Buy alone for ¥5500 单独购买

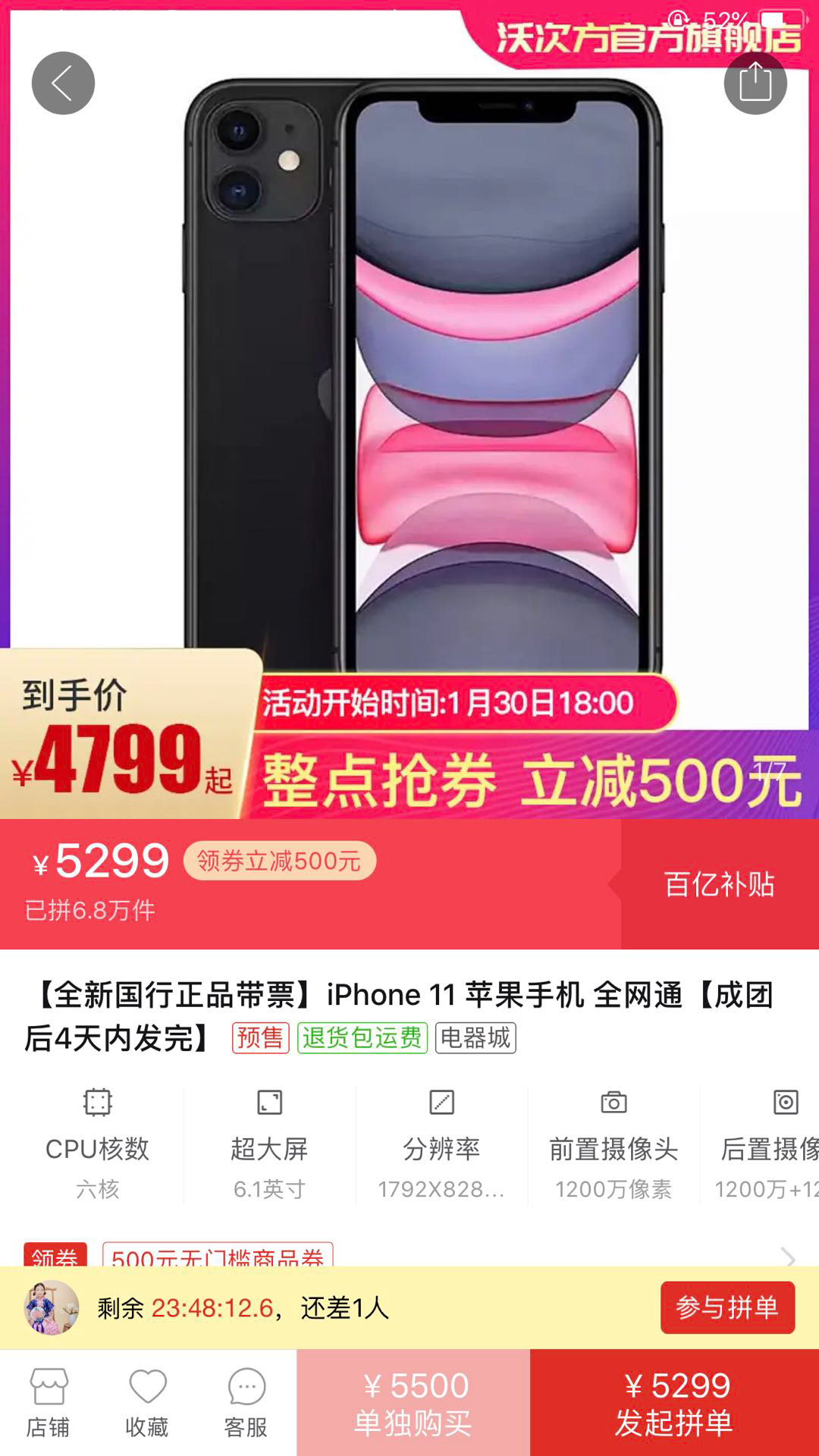(413, 1403)
